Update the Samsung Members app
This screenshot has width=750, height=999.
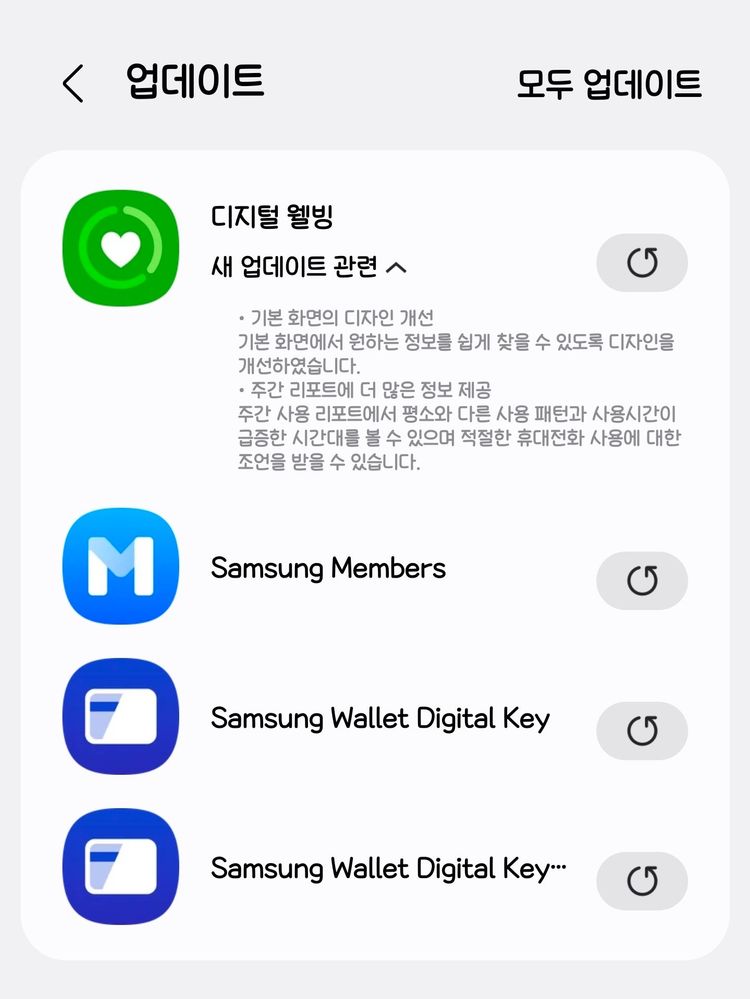[x=641, y=581]
